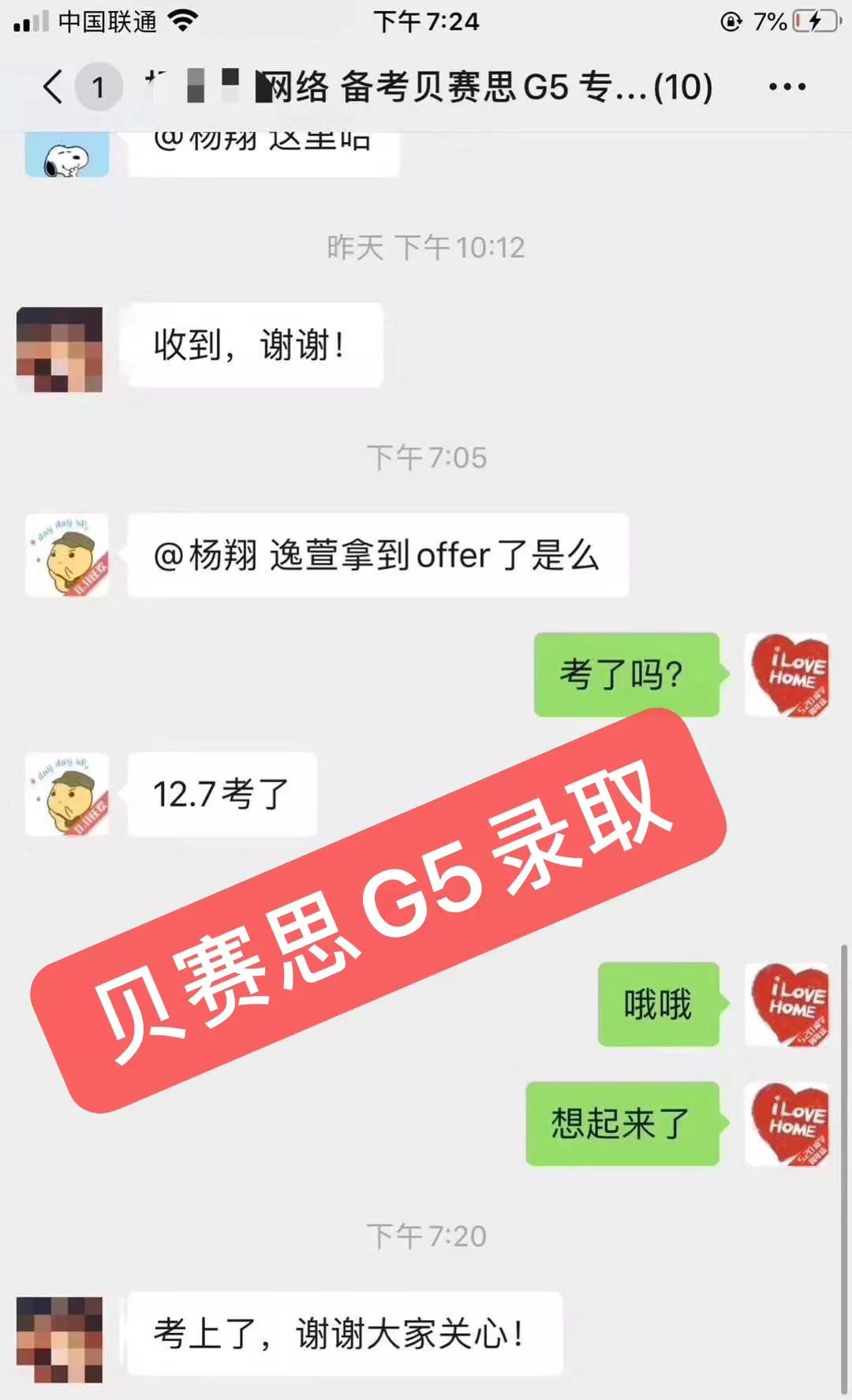The height and width of the screenshot is (1400, 852).
Task: Open avatar beside '收到，谢谢！' message
Action: point(60,350)
